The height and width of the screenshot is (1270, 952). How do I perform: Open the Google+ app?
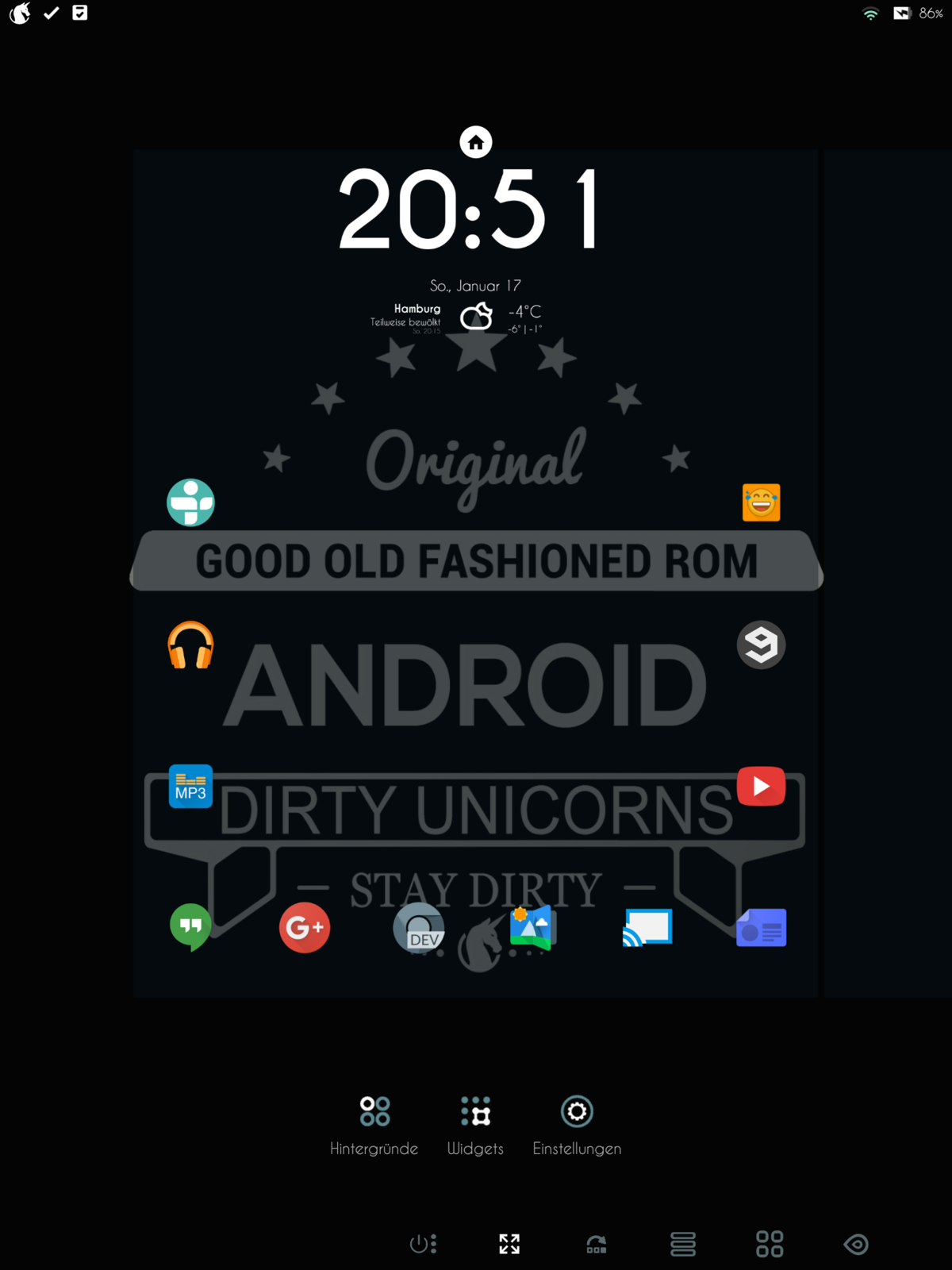pos(305,927)
